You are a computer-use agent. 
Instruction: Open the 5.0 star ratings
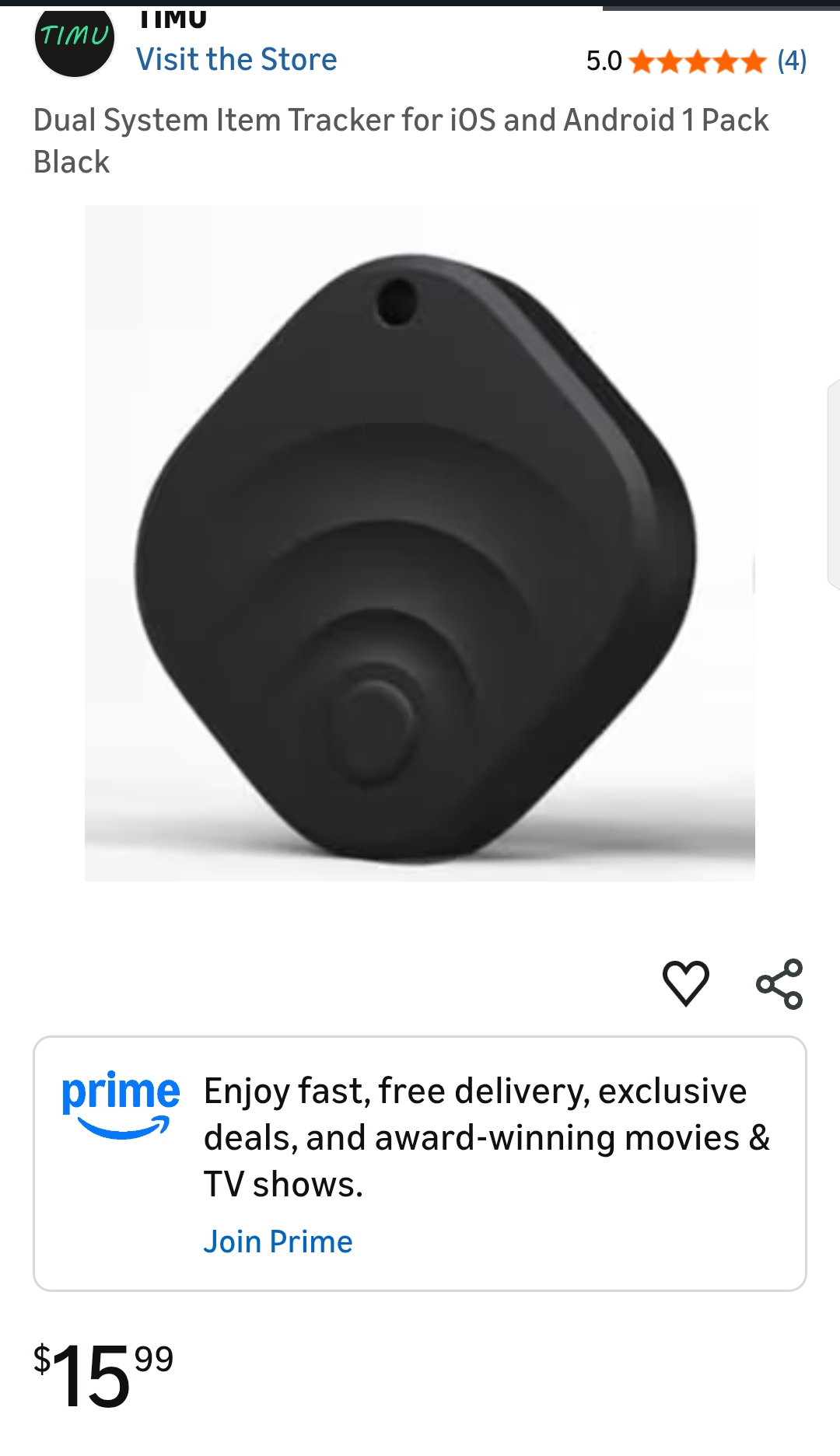pos(697,61)
